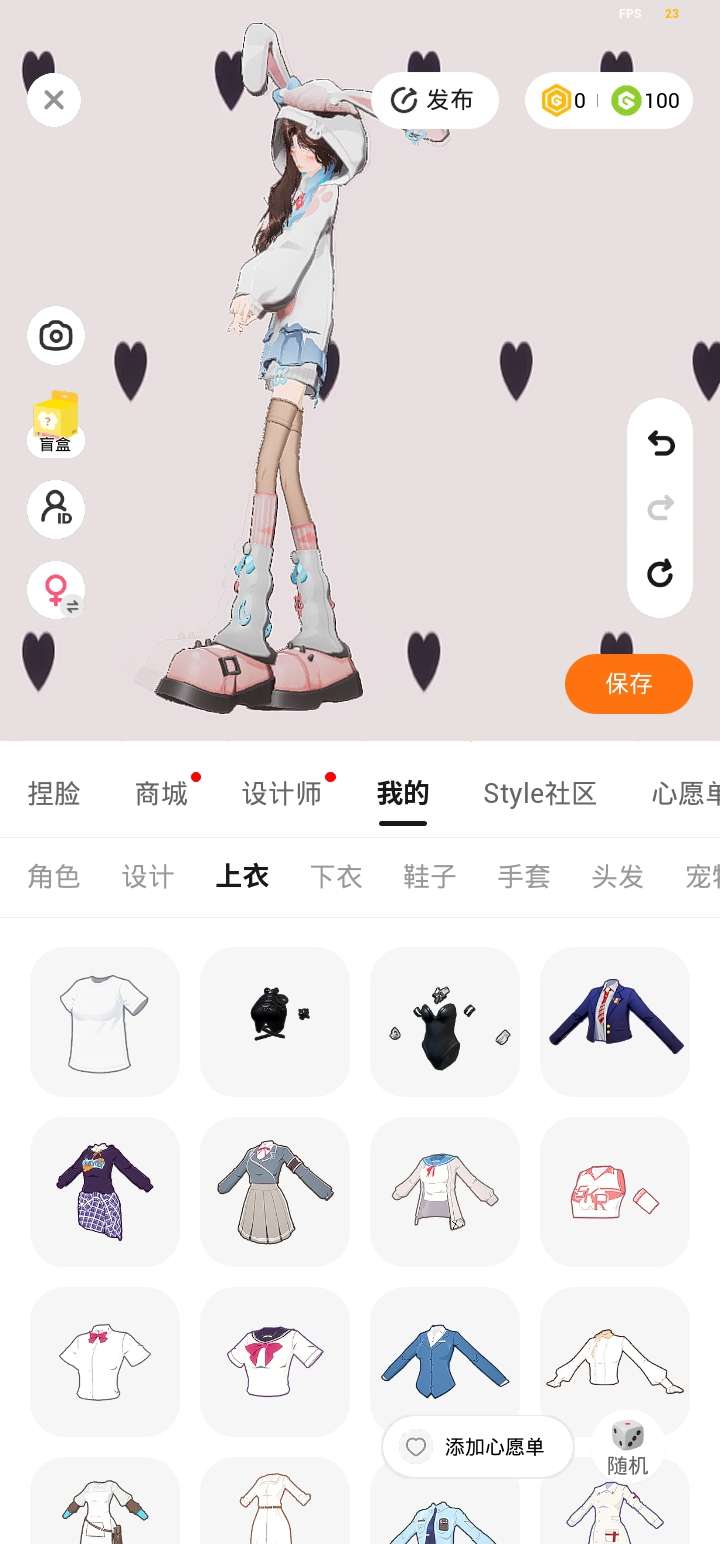Open the 商城 shop tab
Viewport: 720px width, 1544px height.
[x=161, y=794]
